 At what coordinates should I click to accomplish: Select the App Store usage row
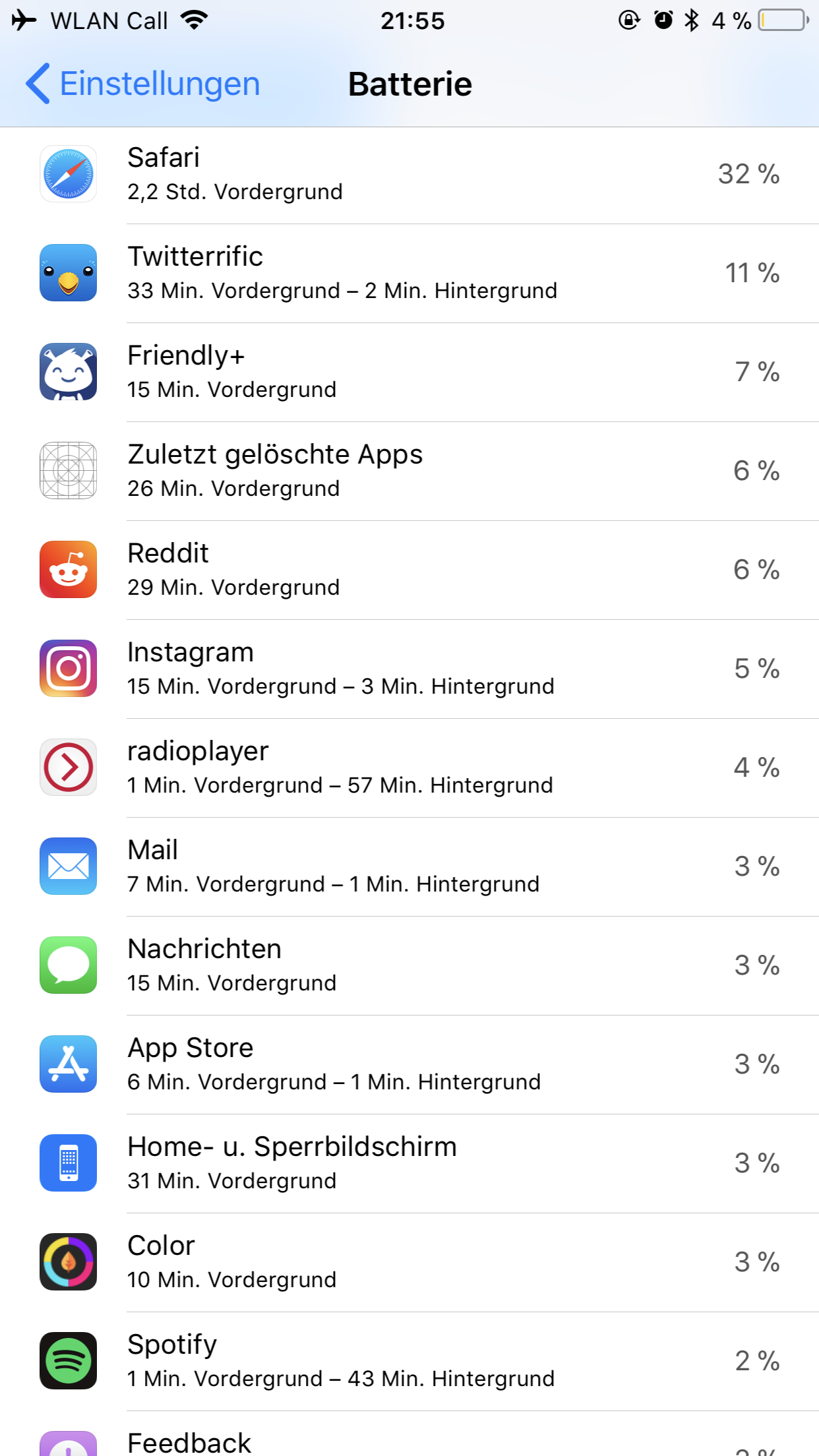coord(409,1065)
